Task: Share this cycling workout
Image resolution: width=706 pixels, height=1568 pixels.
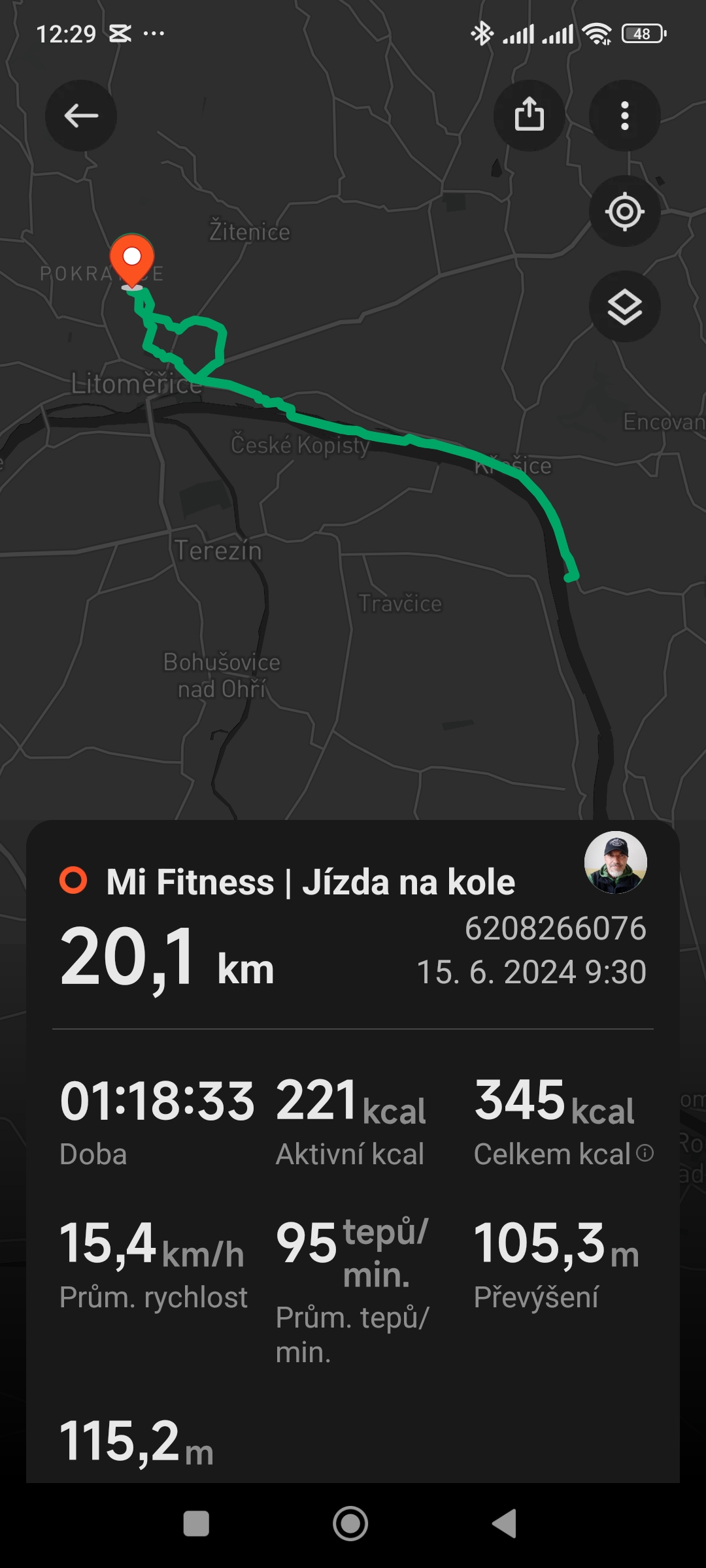Action: click(x=529, y=116)
